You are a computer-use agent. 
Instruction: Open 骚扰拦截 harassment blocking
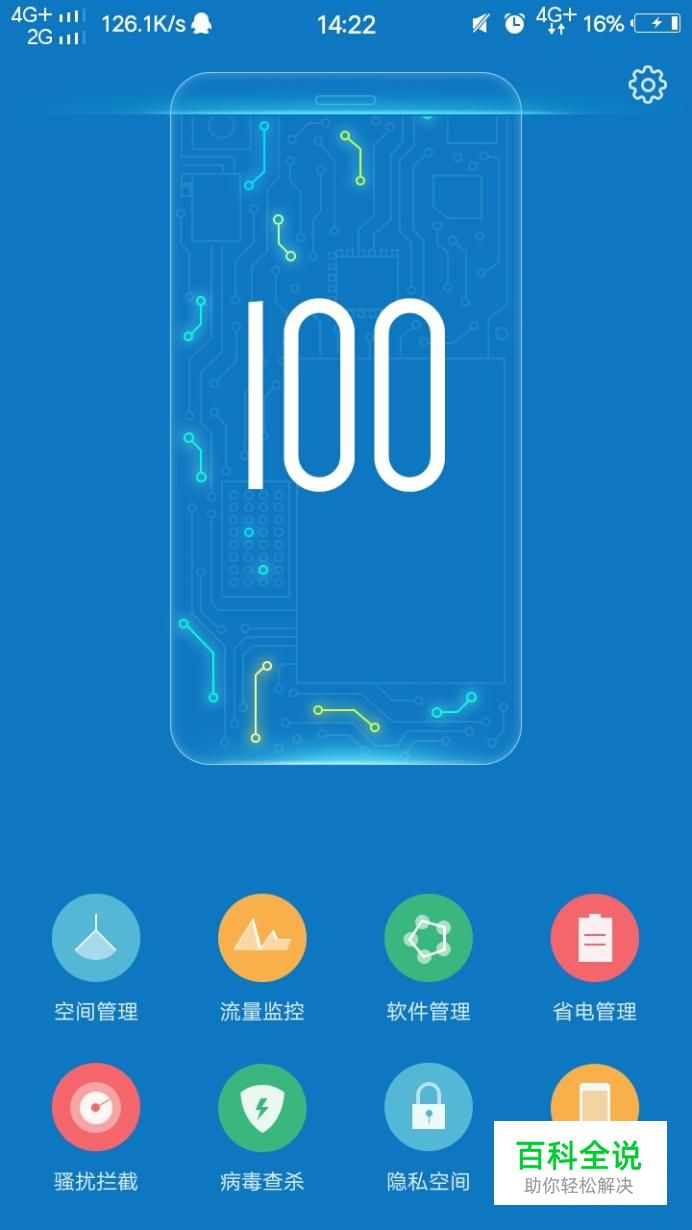click(x=96, y=1107)
